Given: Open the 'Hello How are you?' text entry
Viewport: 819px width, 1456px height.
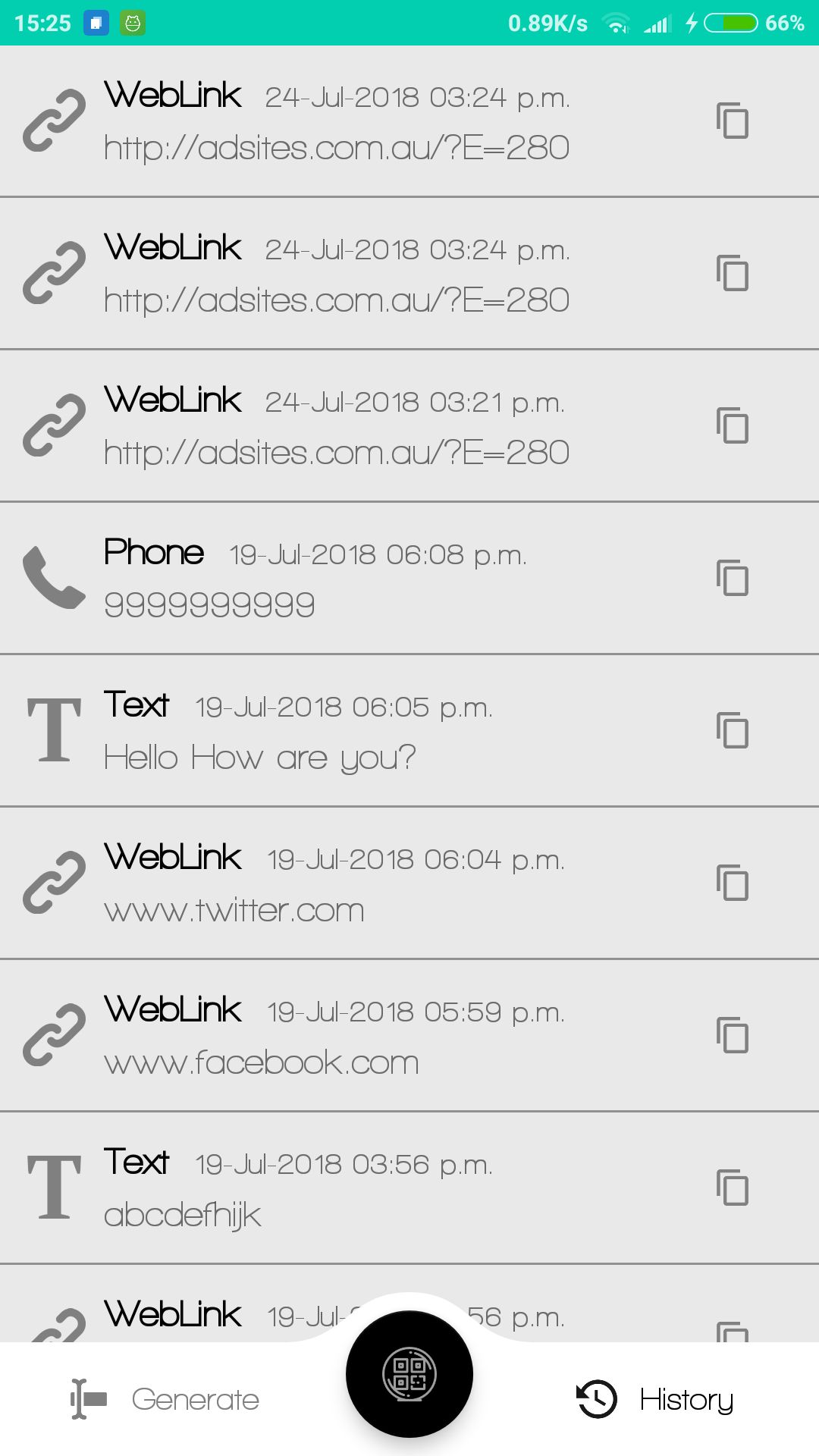Looking at the screenshot, I should tap(341, 730).
